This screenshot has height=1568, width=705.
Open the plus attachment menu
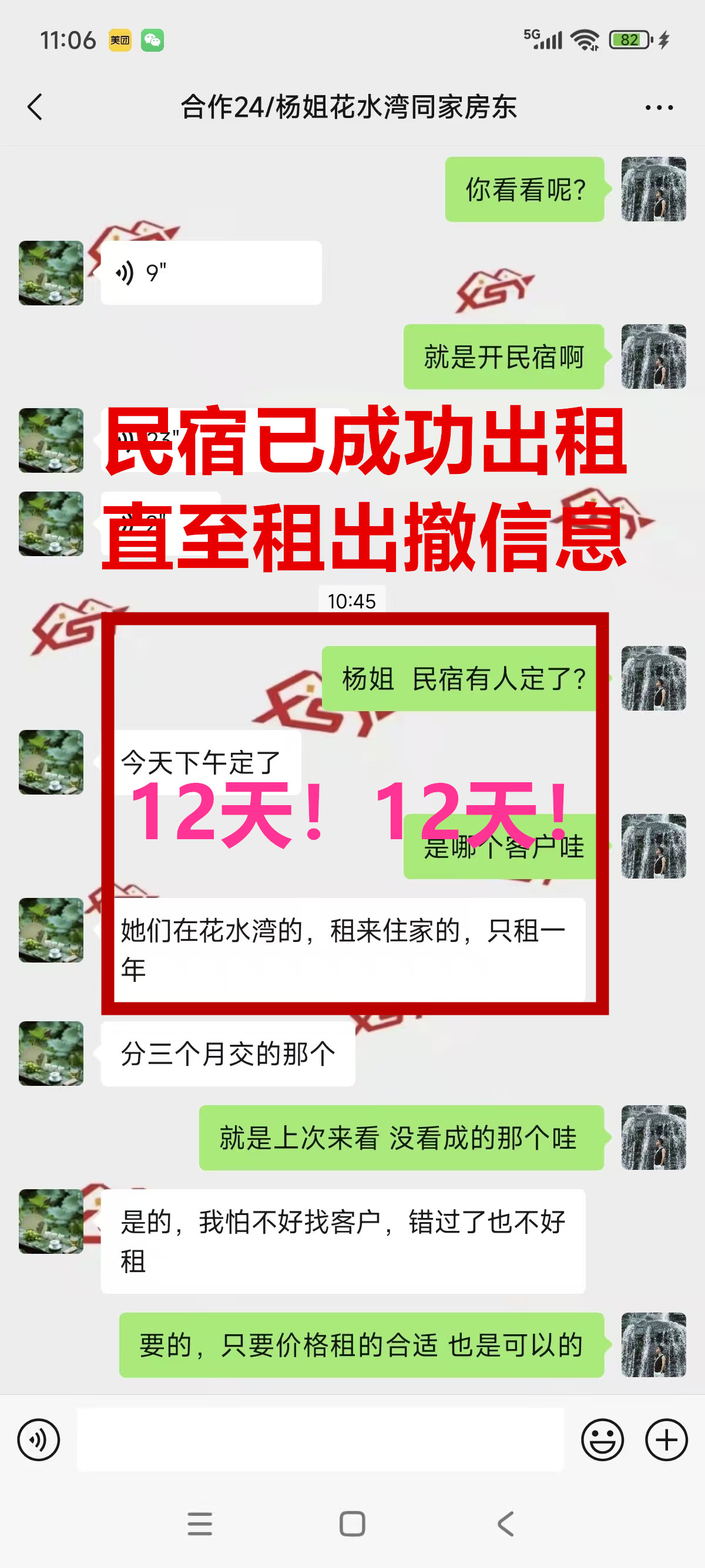tap(666, 1440)
